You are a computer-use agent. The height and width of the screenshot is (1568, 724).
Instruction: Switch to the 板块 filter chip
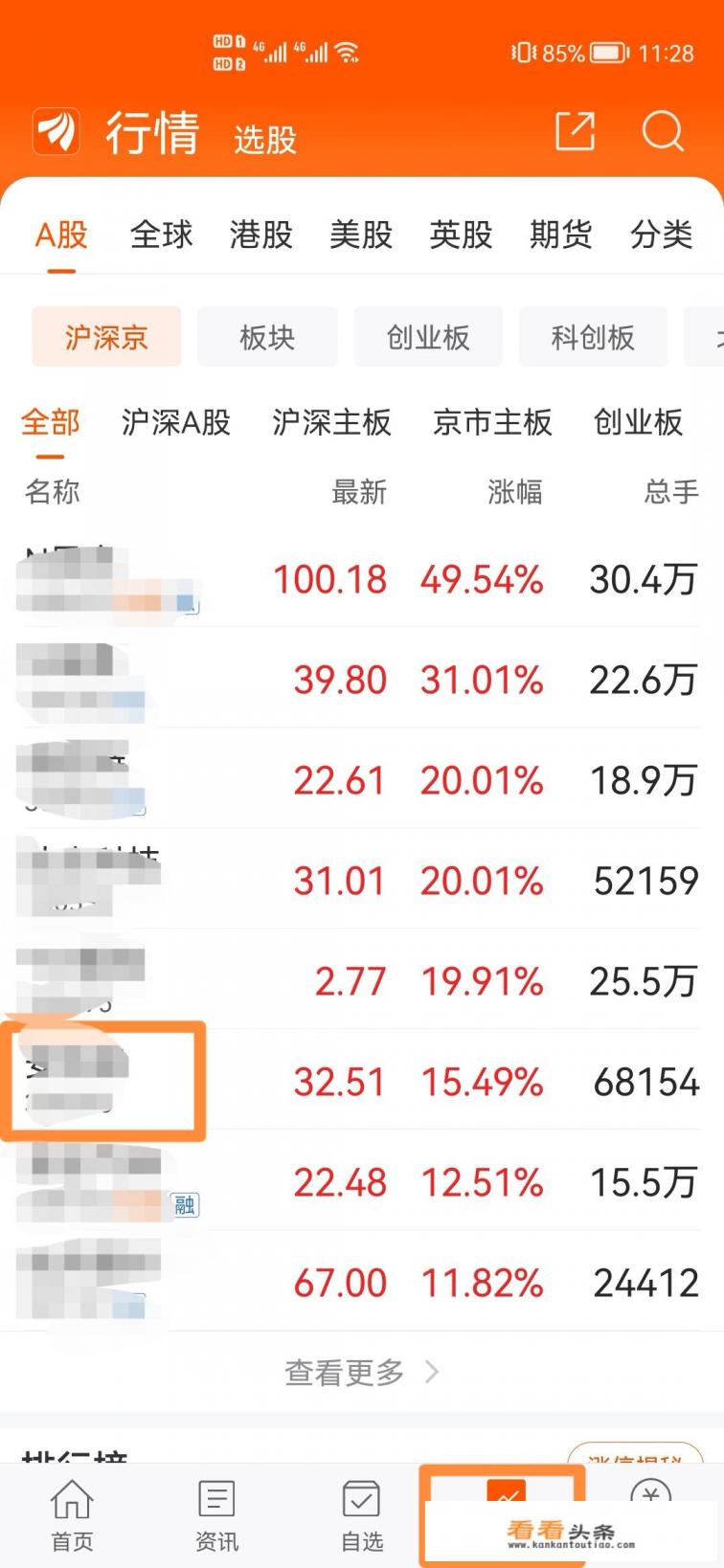(266, 337)
